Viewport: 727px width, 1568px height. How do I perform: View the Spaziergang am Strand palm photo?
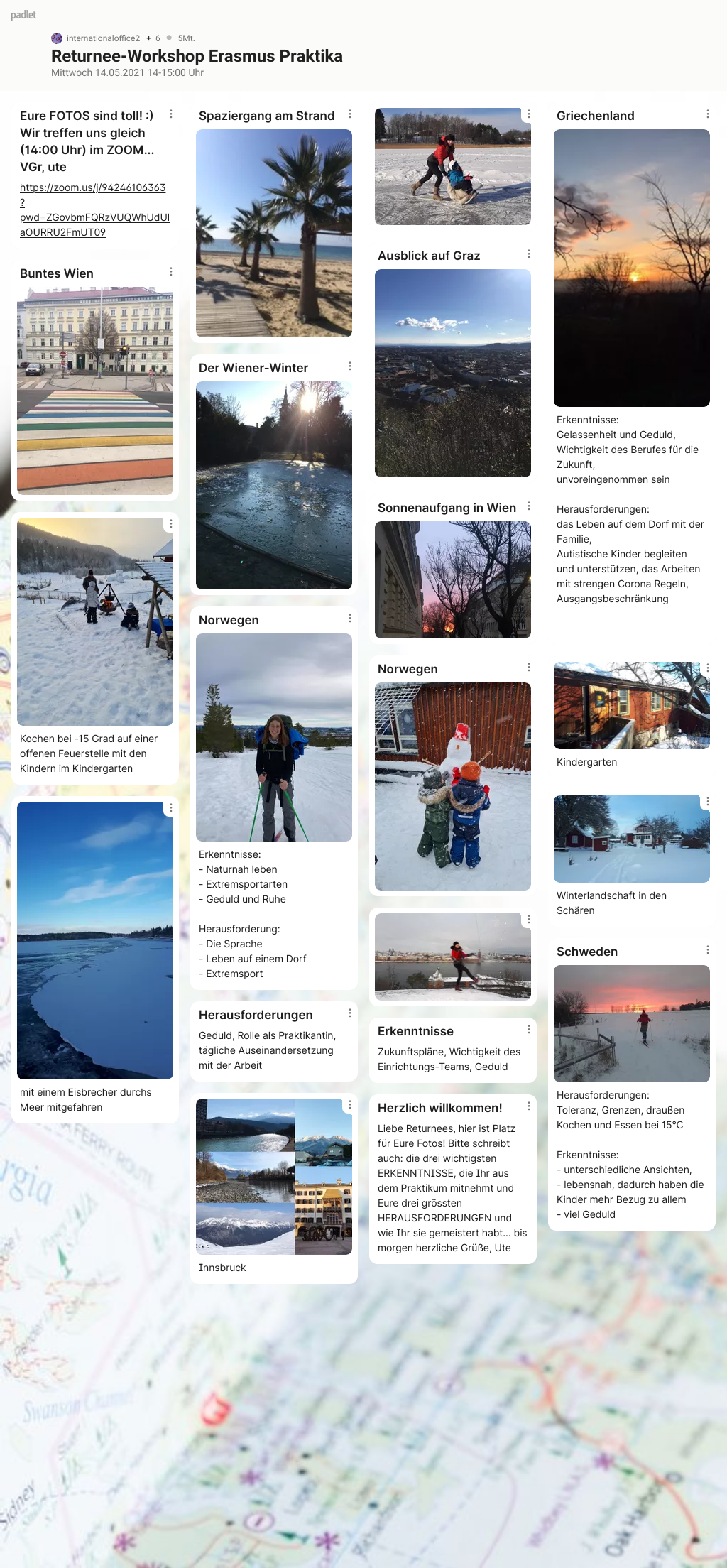[x=274, y=233]
